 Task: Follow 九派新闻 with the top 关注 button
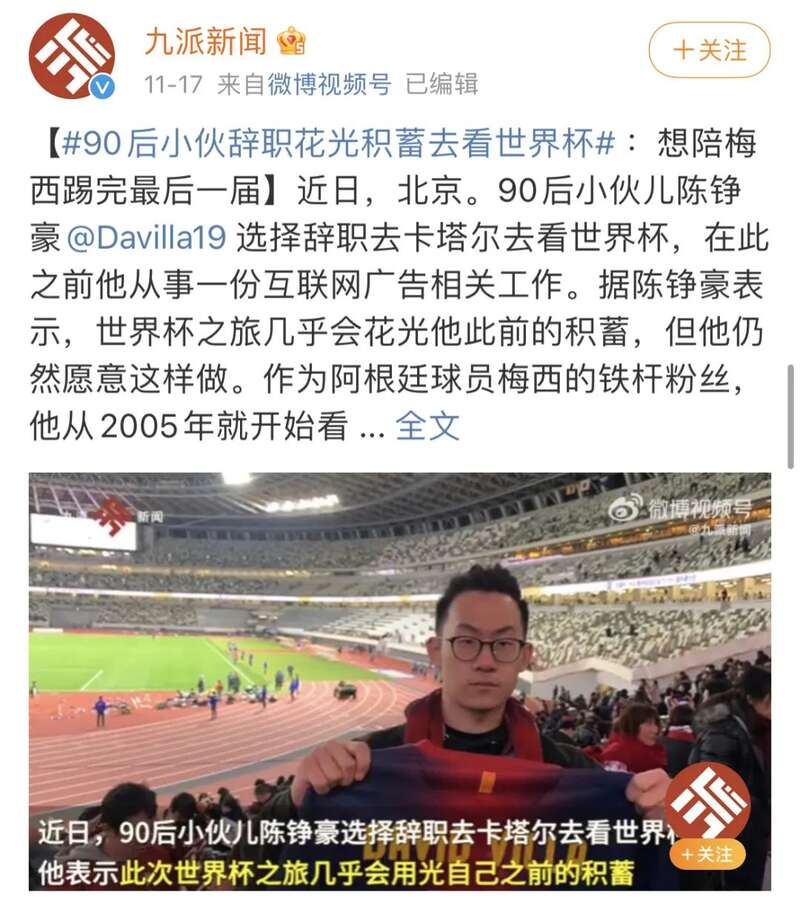[x=710, y=50]
